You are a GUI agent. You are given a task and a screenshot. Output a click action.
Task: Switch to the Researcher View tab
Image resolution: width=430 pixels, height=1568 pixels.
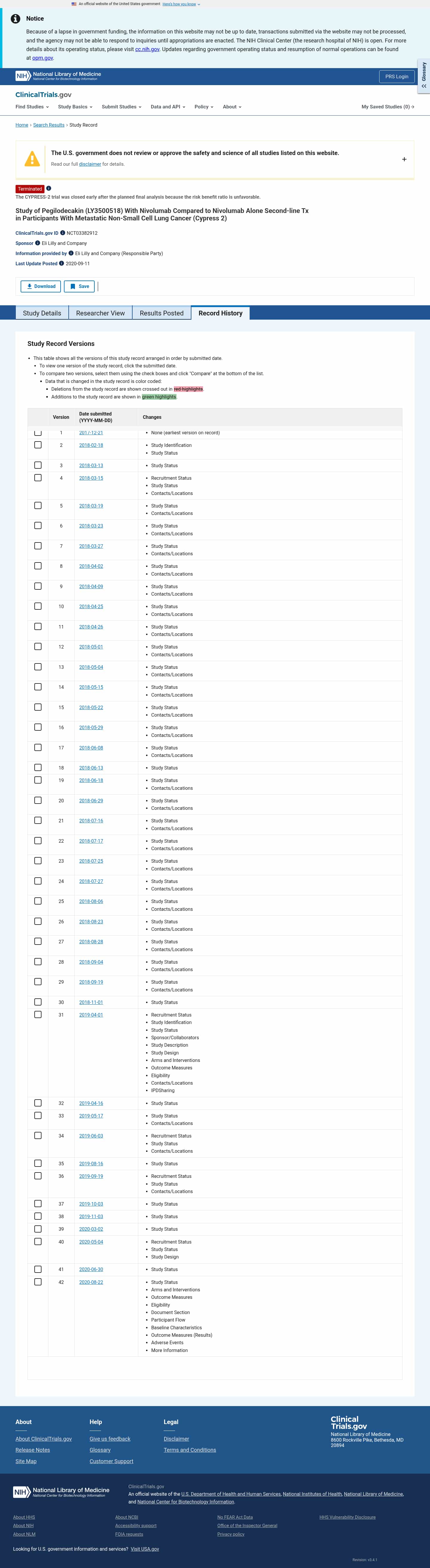[100, 313]
